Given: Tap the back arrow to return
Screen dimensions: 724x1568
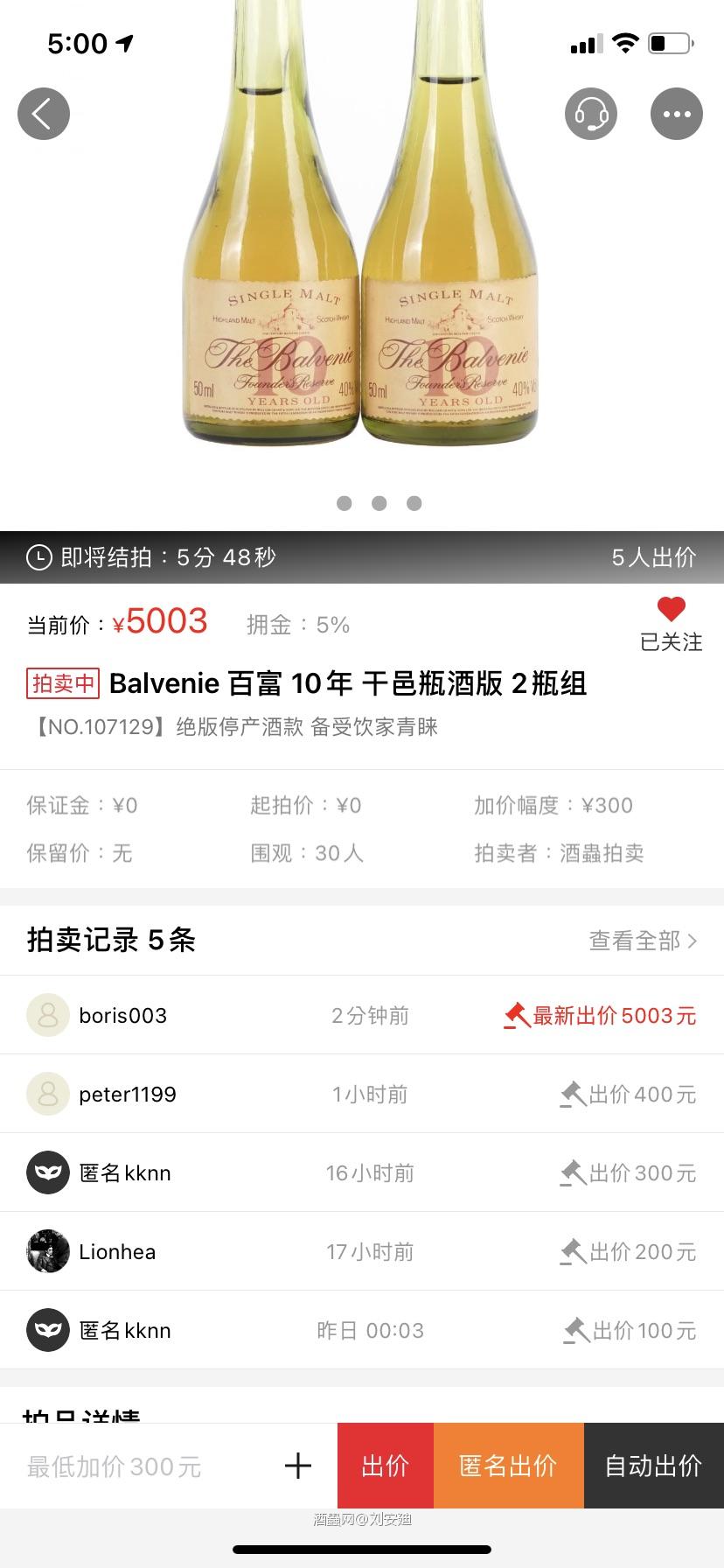Looking at the screenshot, I should 44,114.
